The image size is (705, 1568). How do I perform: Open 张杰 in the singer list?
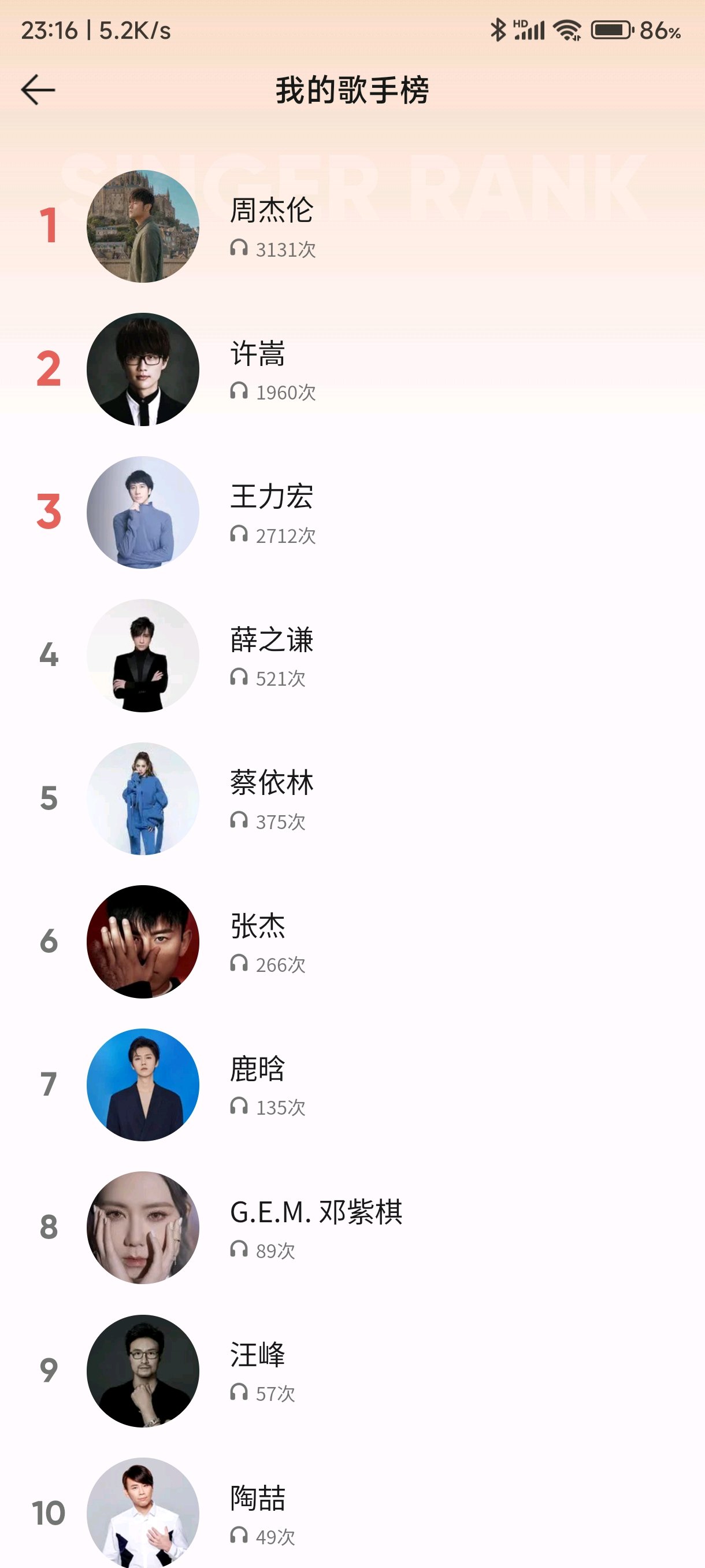352,941
